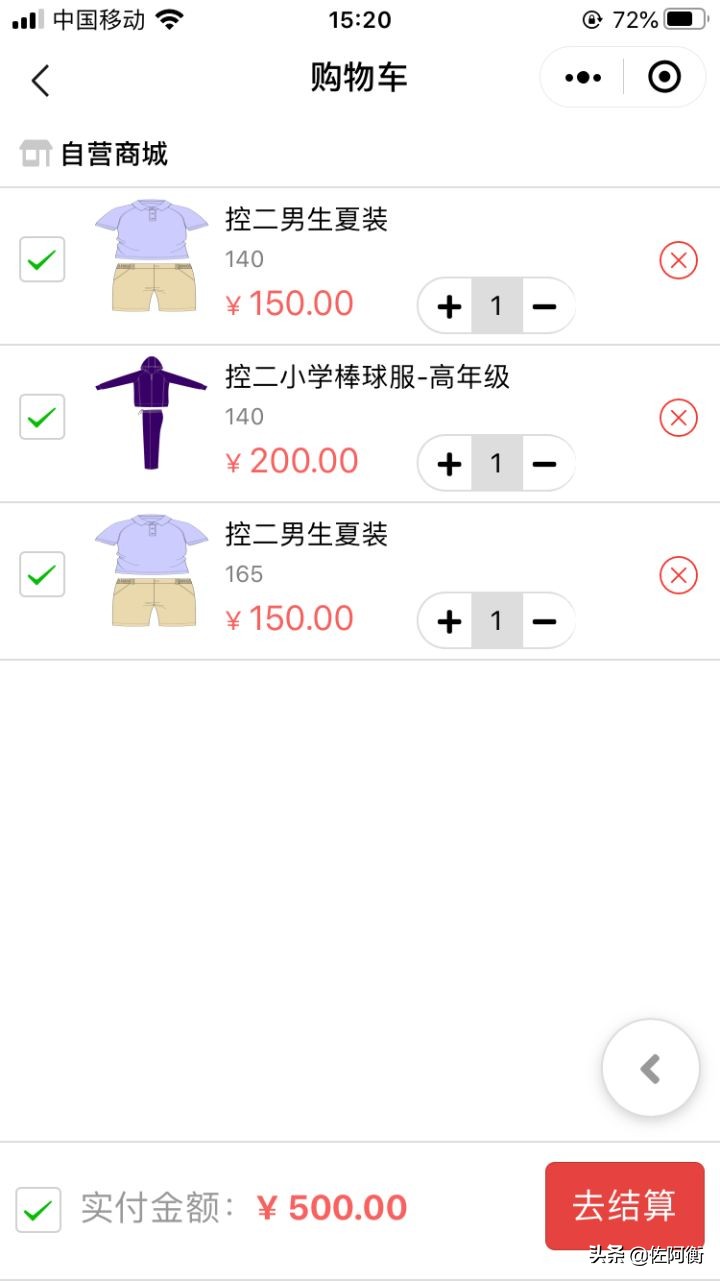Open the 购物车 title in the navigation bar
The image size is (720, 1281).
coord(360,77)
